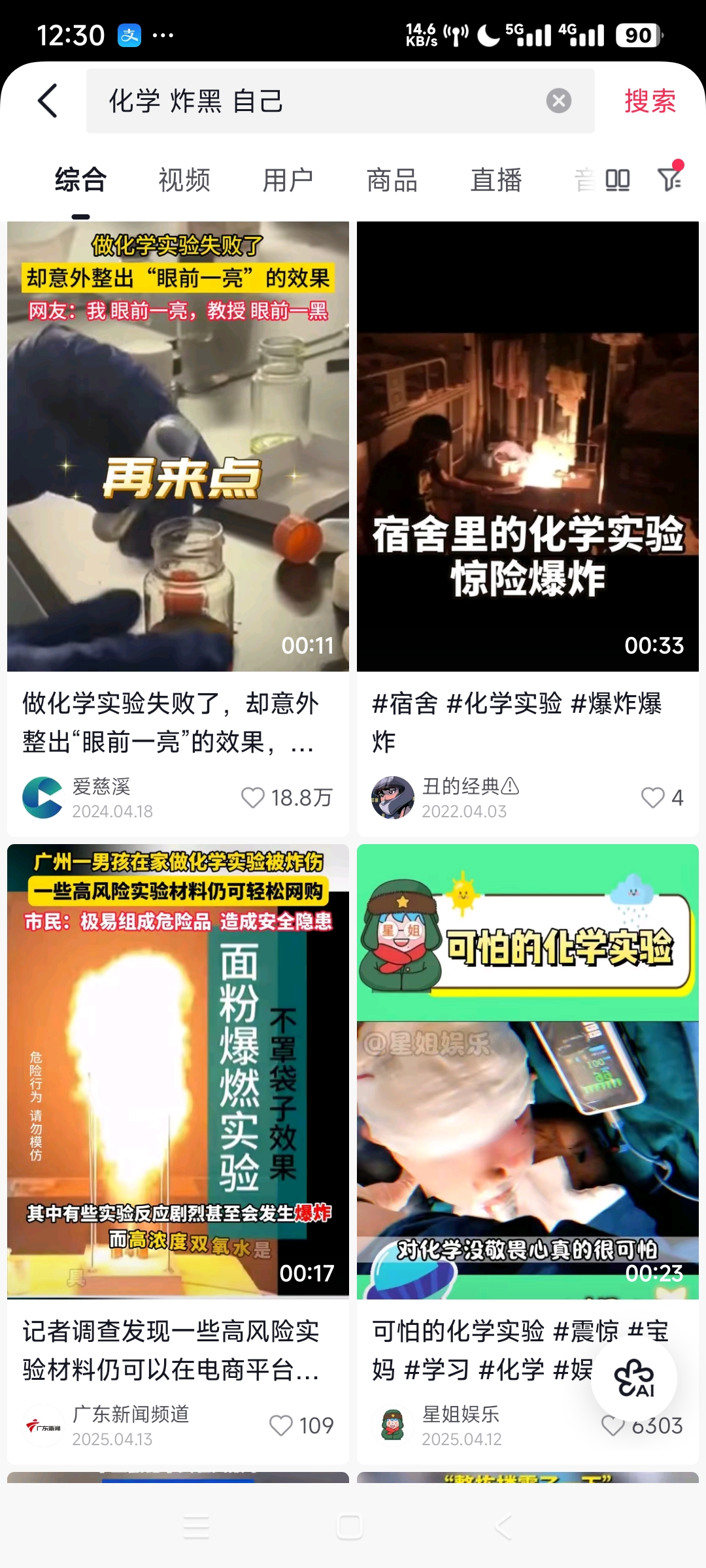
Task: Open the 面粉爆燃实验 news video
Action: click(178, 1071)
